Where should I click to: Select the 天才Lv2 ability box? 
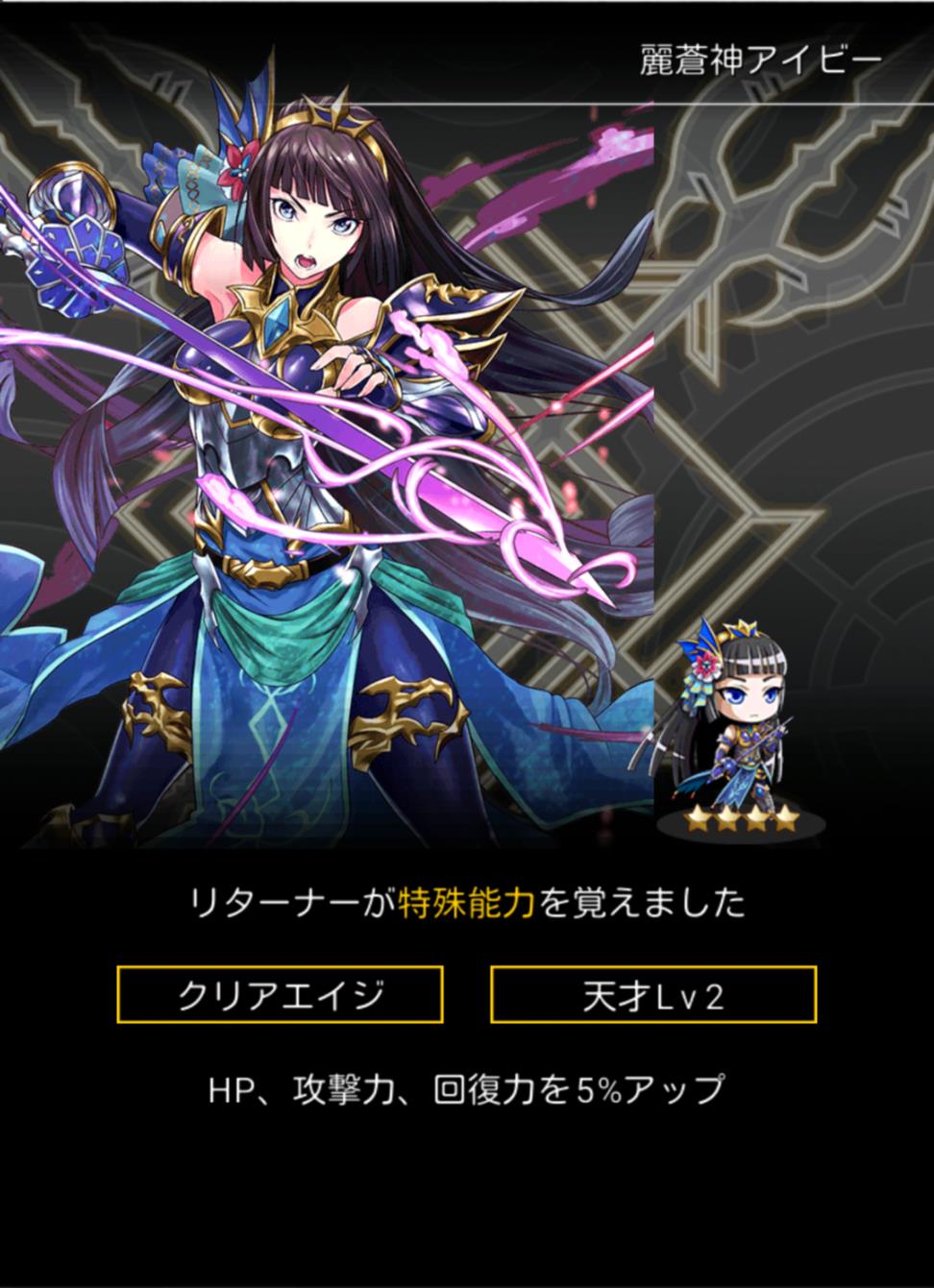(x=653, y=995)
